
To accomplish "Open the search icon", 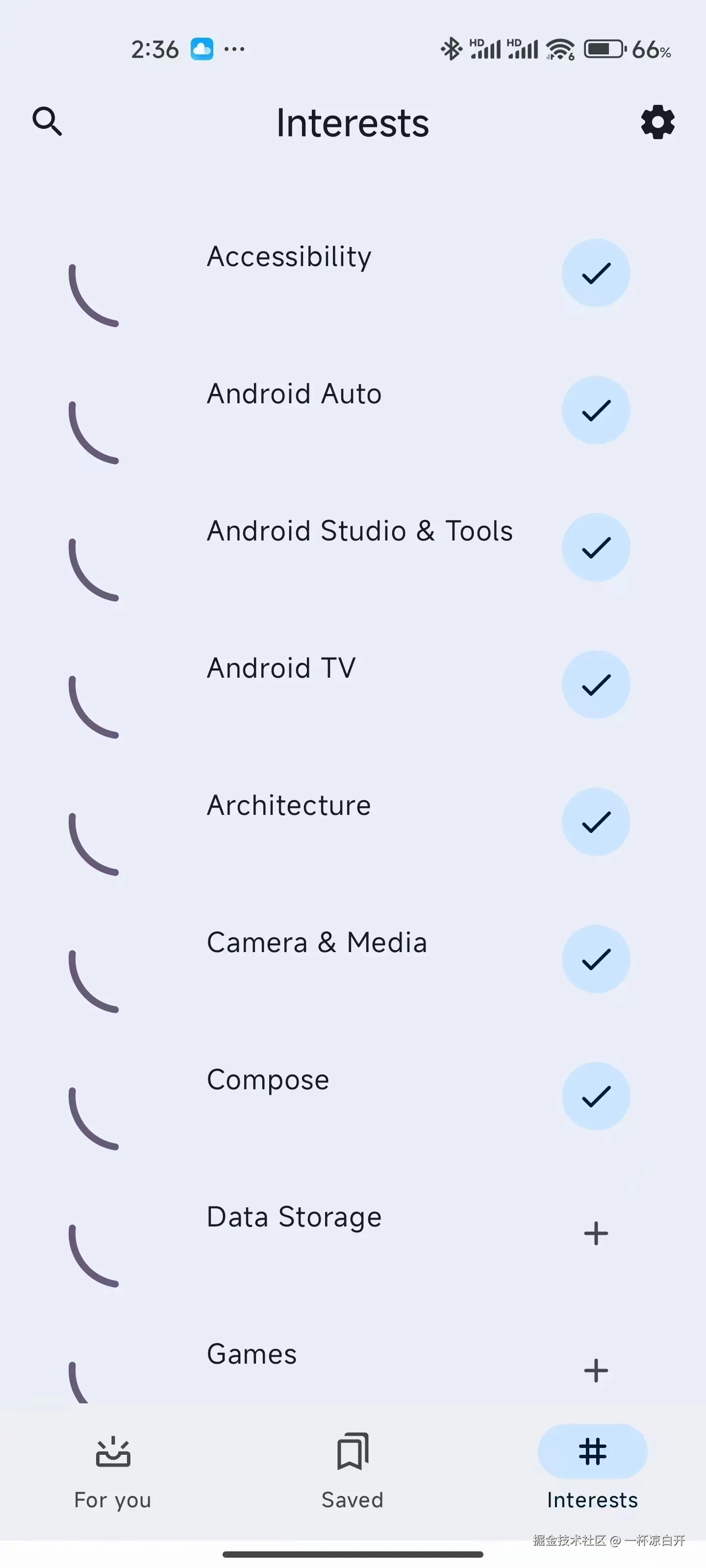I will click(x=47, y=121).
